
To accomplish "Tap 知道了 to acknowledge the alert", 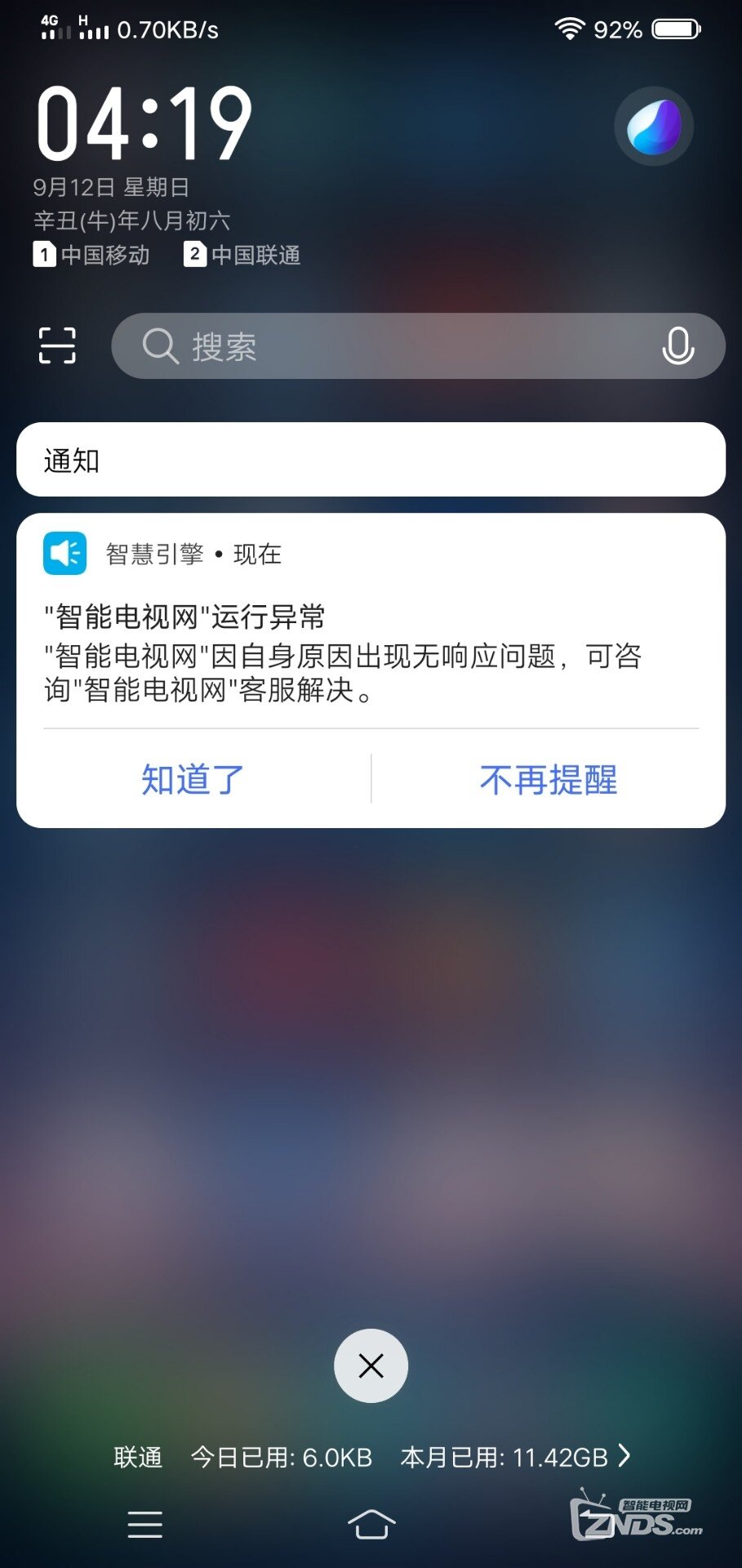I will [x=193, y=779].
